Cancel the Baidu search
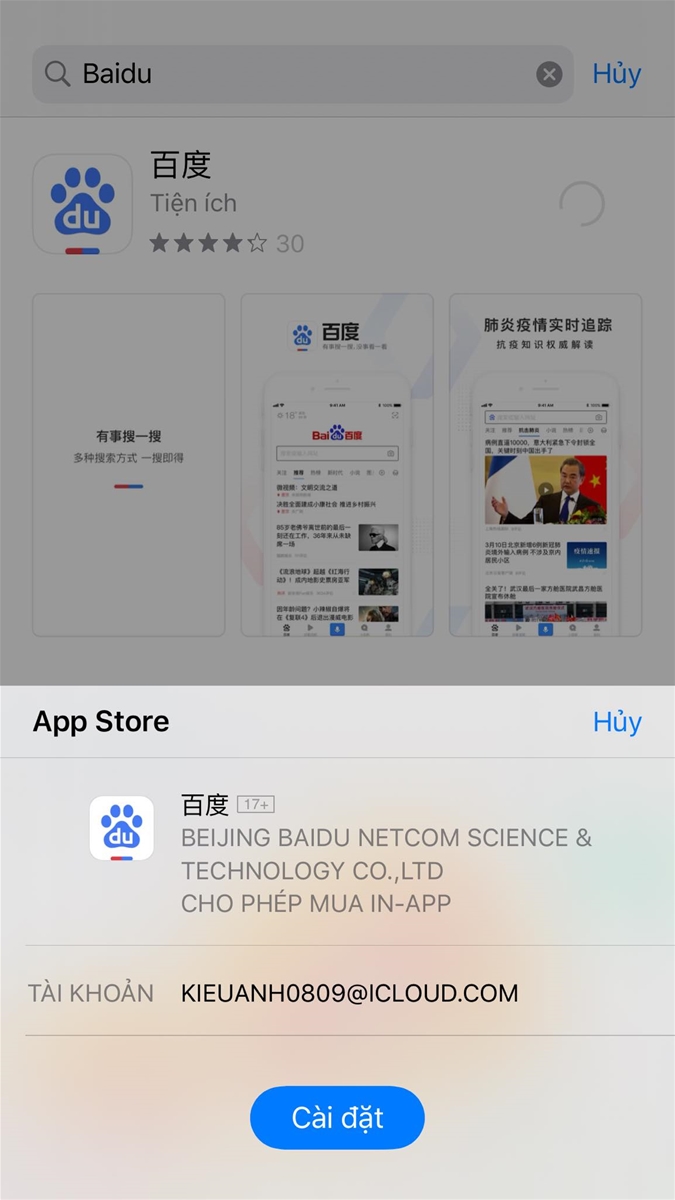 (x=616, y=74)
